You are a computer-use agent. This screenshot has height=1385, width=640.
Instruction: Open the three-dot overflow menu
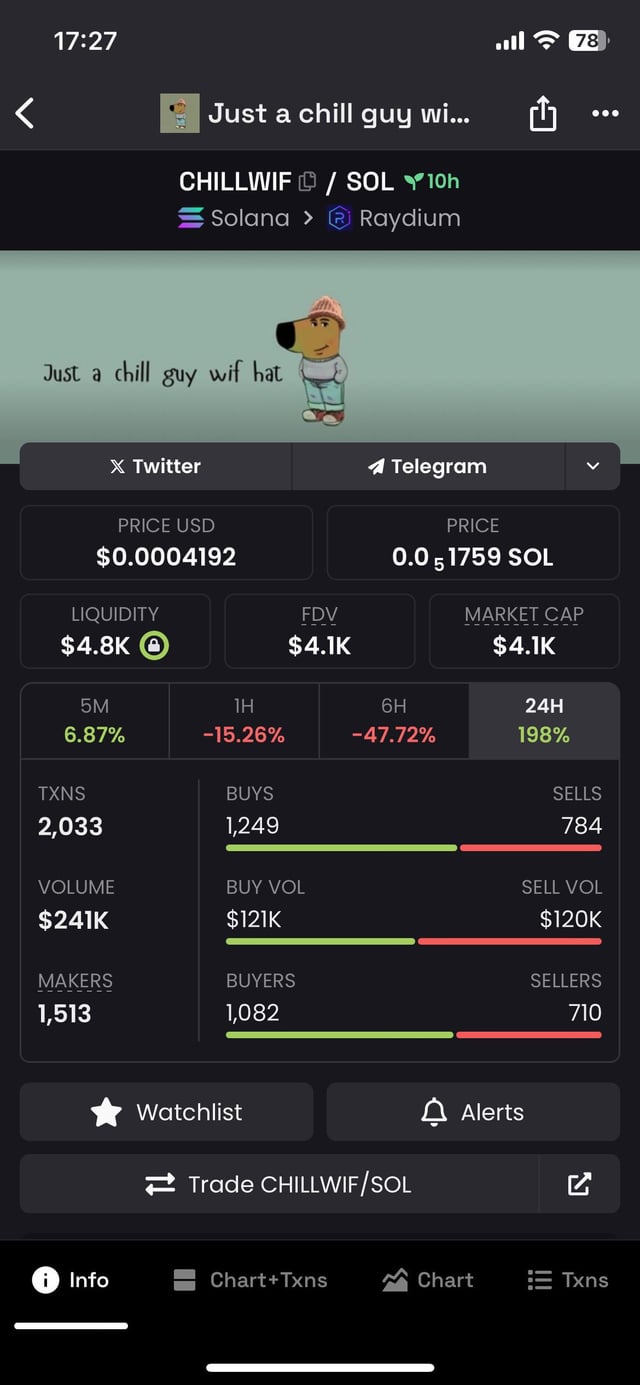click(605, 114)
